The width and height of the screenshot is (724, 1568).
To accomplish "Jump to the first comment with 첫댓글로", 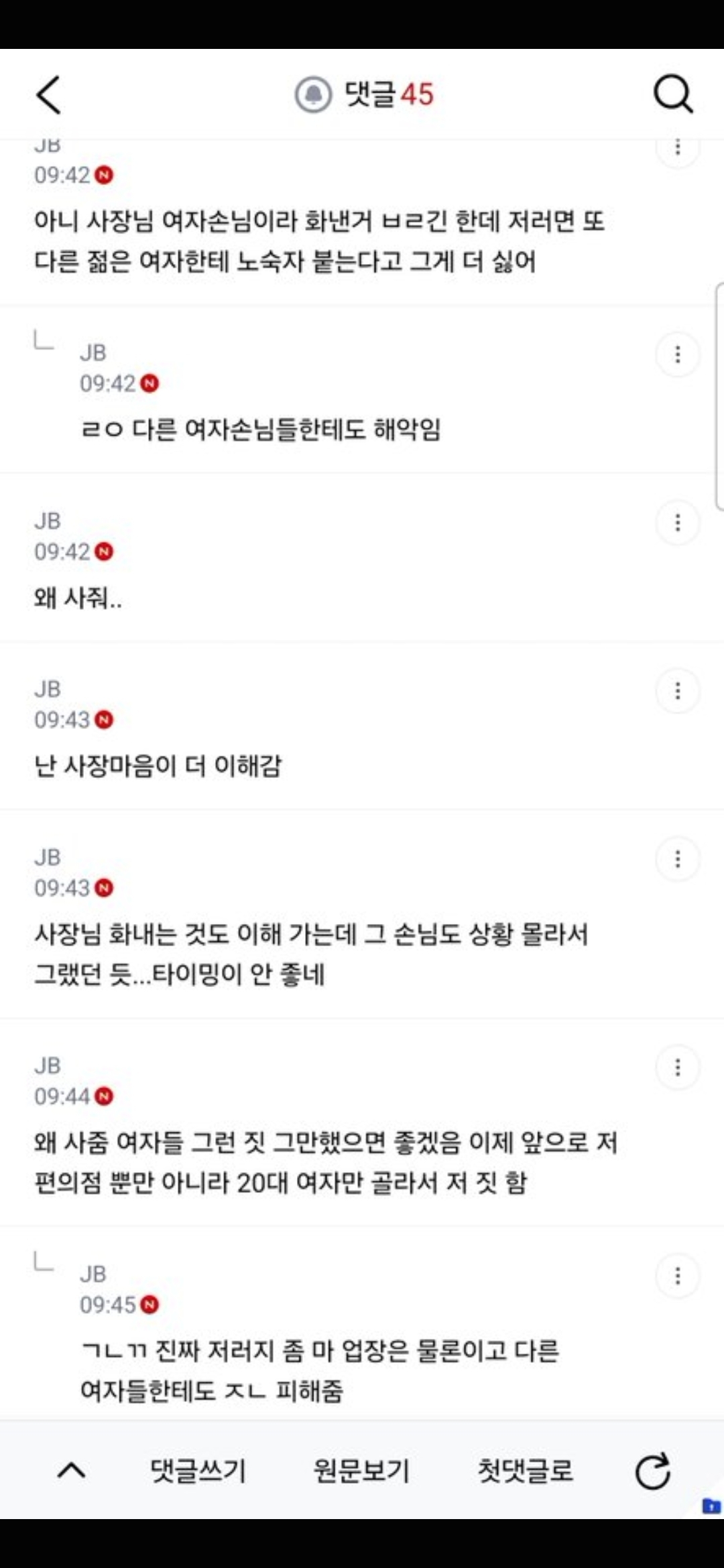I will point(525,1471).
